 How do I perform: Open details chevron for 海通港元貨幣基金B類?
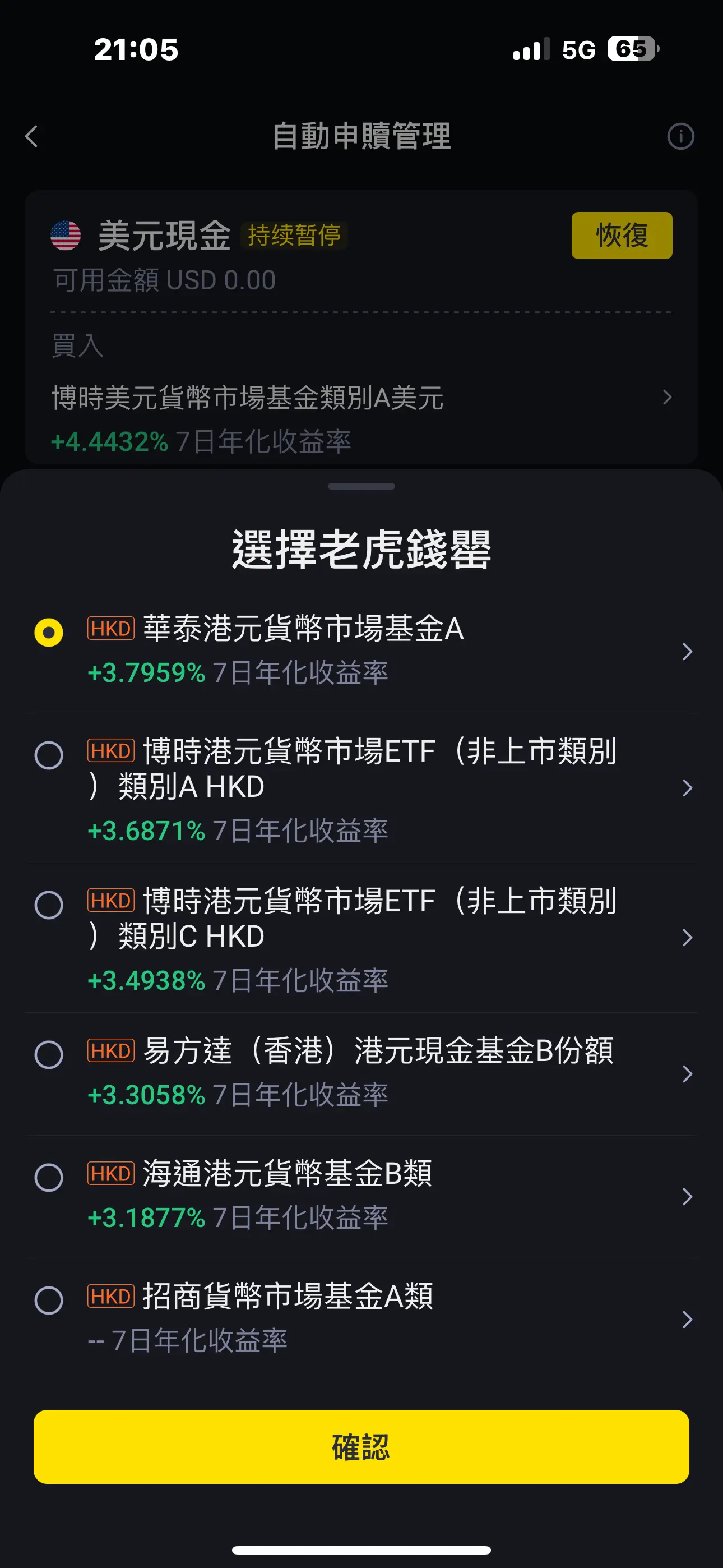coord(687,1197)
